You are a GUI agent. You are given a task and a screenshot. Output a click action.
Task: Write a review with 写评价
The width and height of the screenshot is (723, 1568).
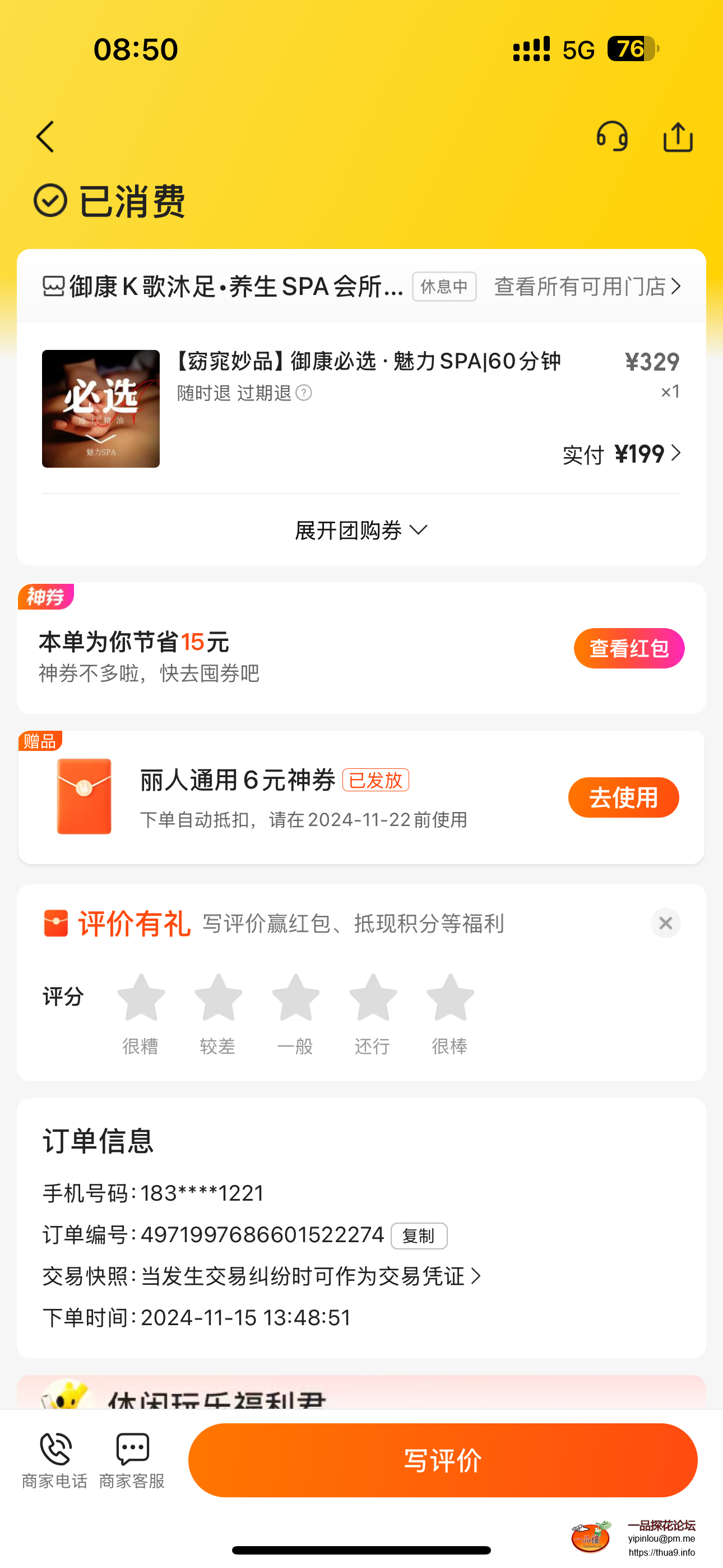coord(442,1460)
